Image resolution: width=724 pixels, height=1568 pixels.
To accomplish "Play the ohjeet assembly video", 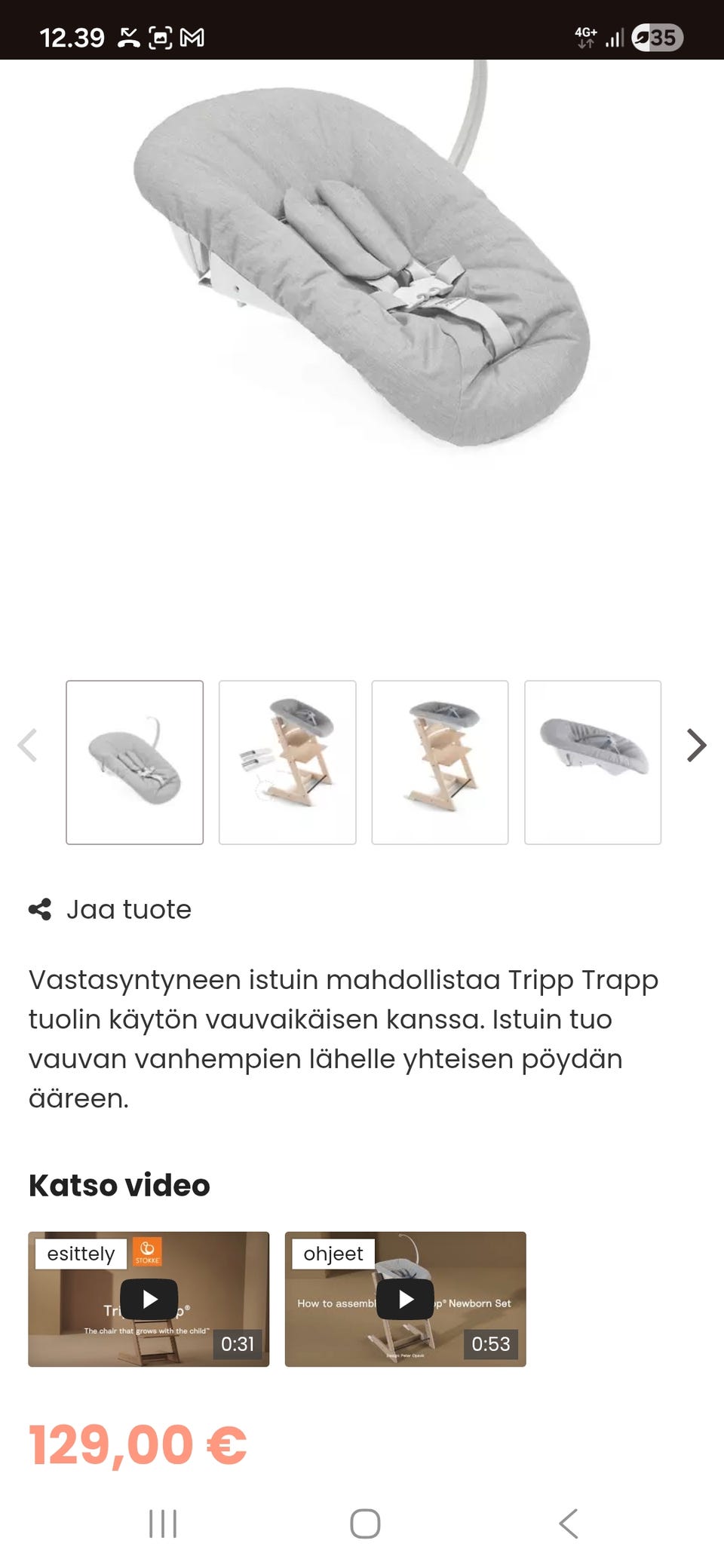I will [x=406, y=1299].
